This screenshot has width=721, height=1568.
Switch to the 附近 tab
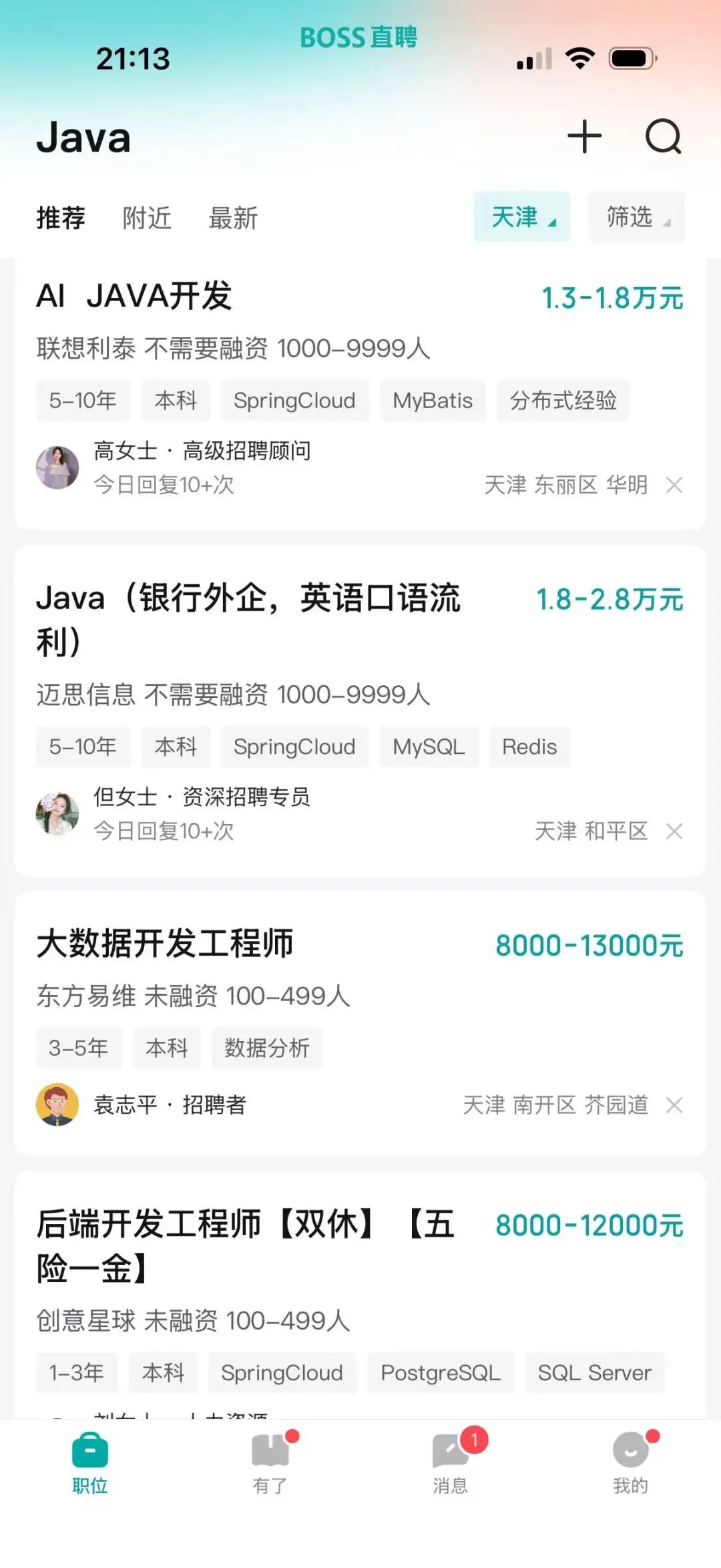coord(146,218)
